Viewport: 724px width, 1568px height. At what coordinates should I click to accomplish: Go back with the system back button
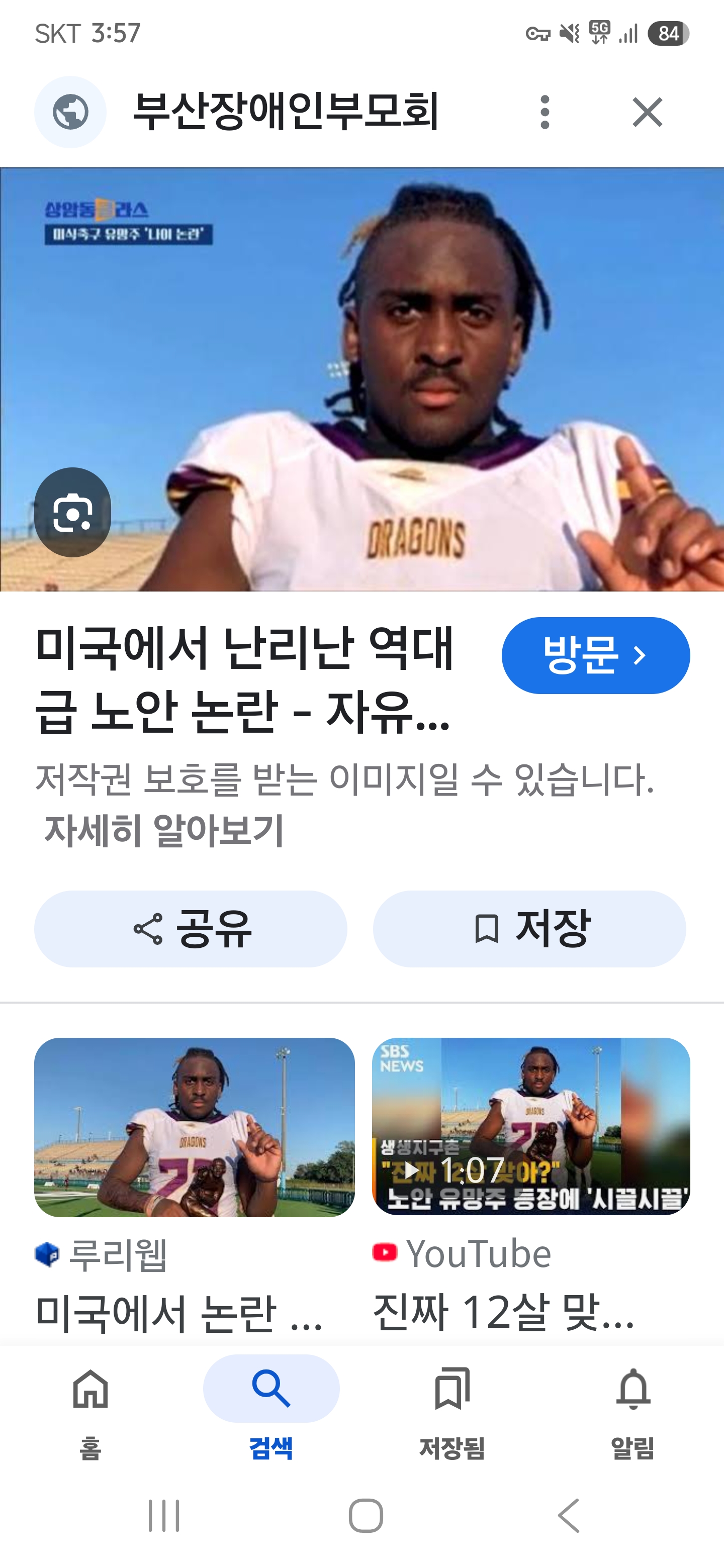pos(568,1515)
